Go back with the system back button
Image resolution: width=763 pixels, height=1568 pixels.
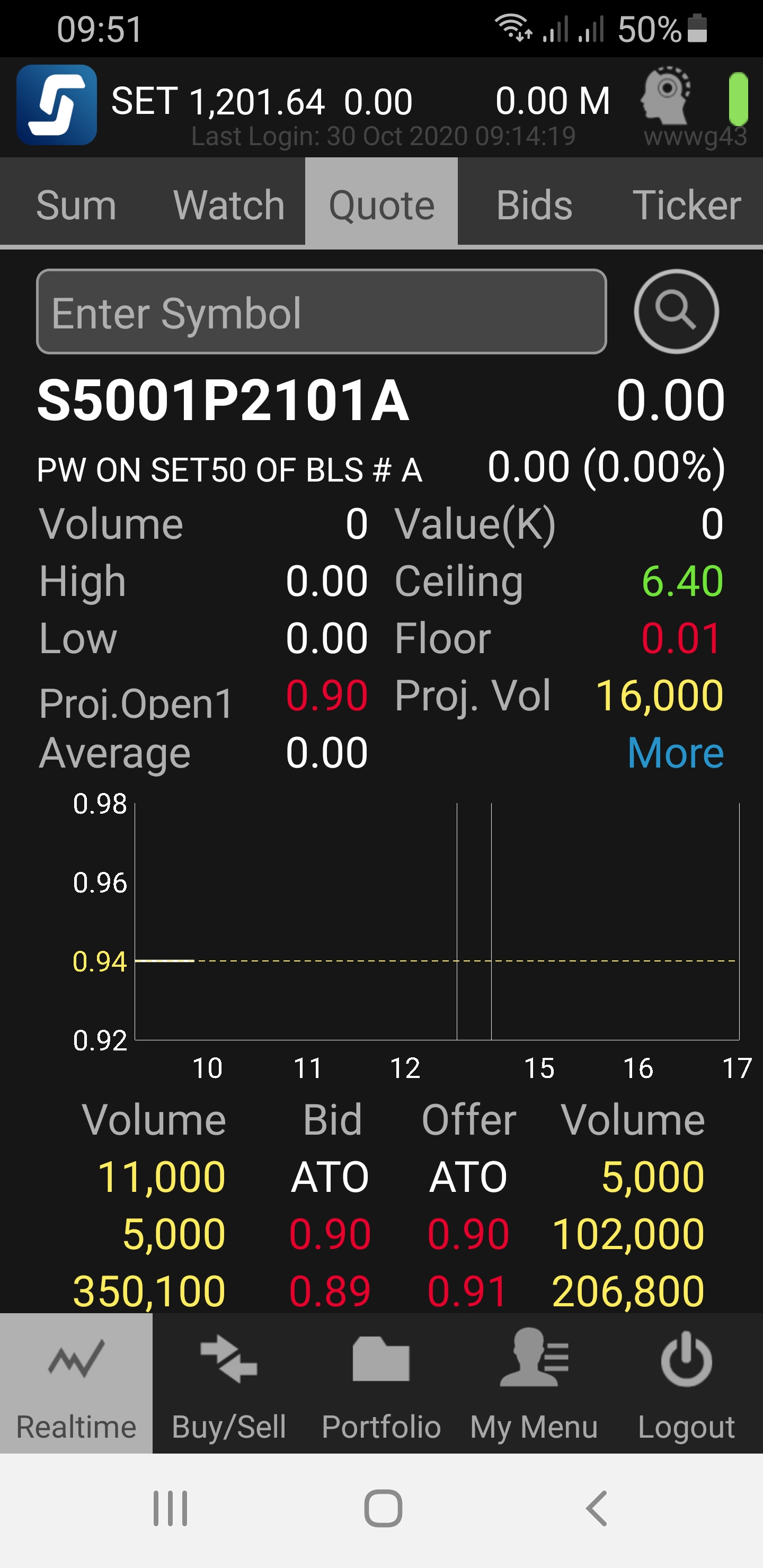click(x=596, y=1508)
